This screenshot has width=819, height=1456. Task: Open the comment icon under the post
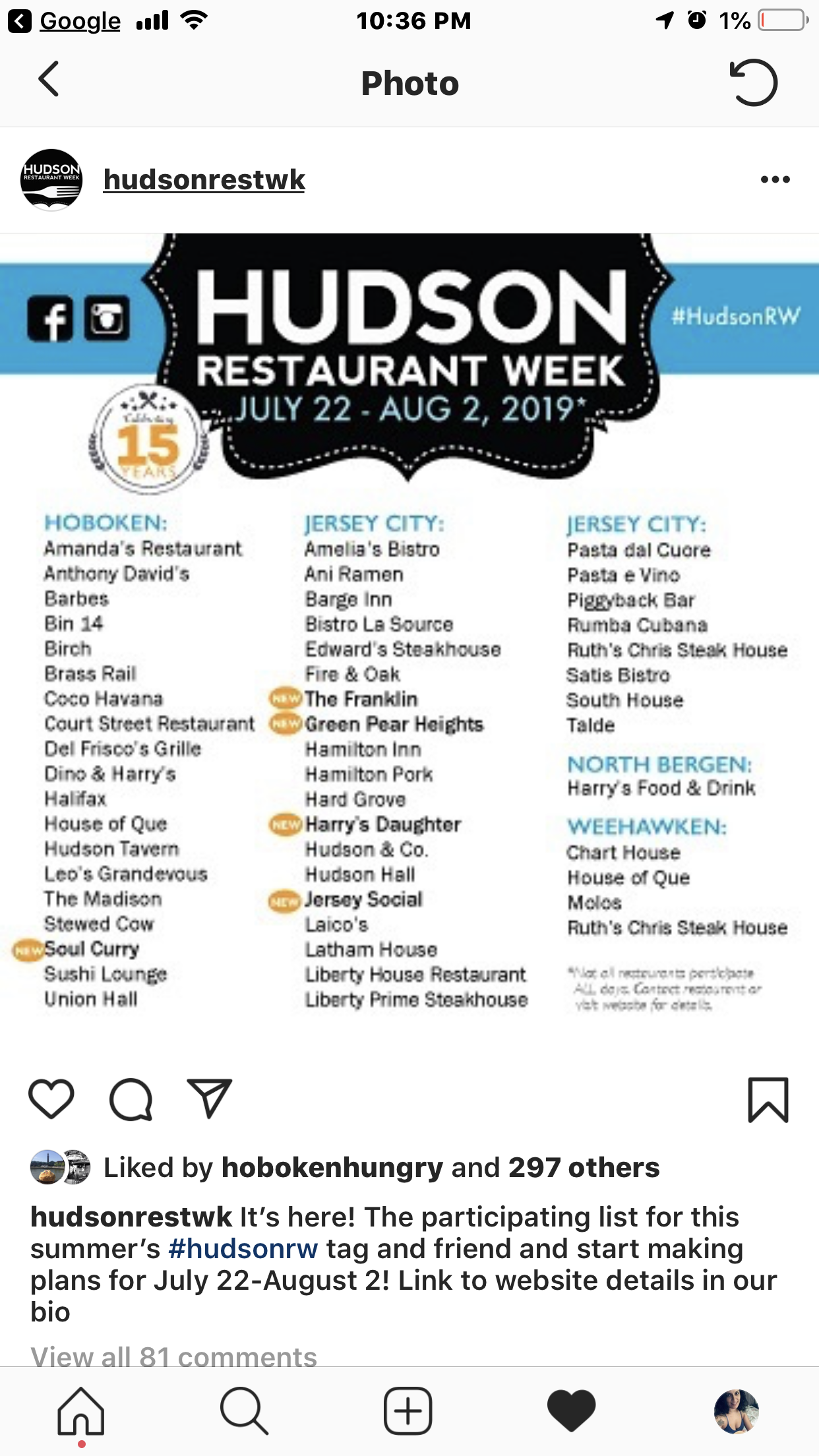[x=131, y=1099]
